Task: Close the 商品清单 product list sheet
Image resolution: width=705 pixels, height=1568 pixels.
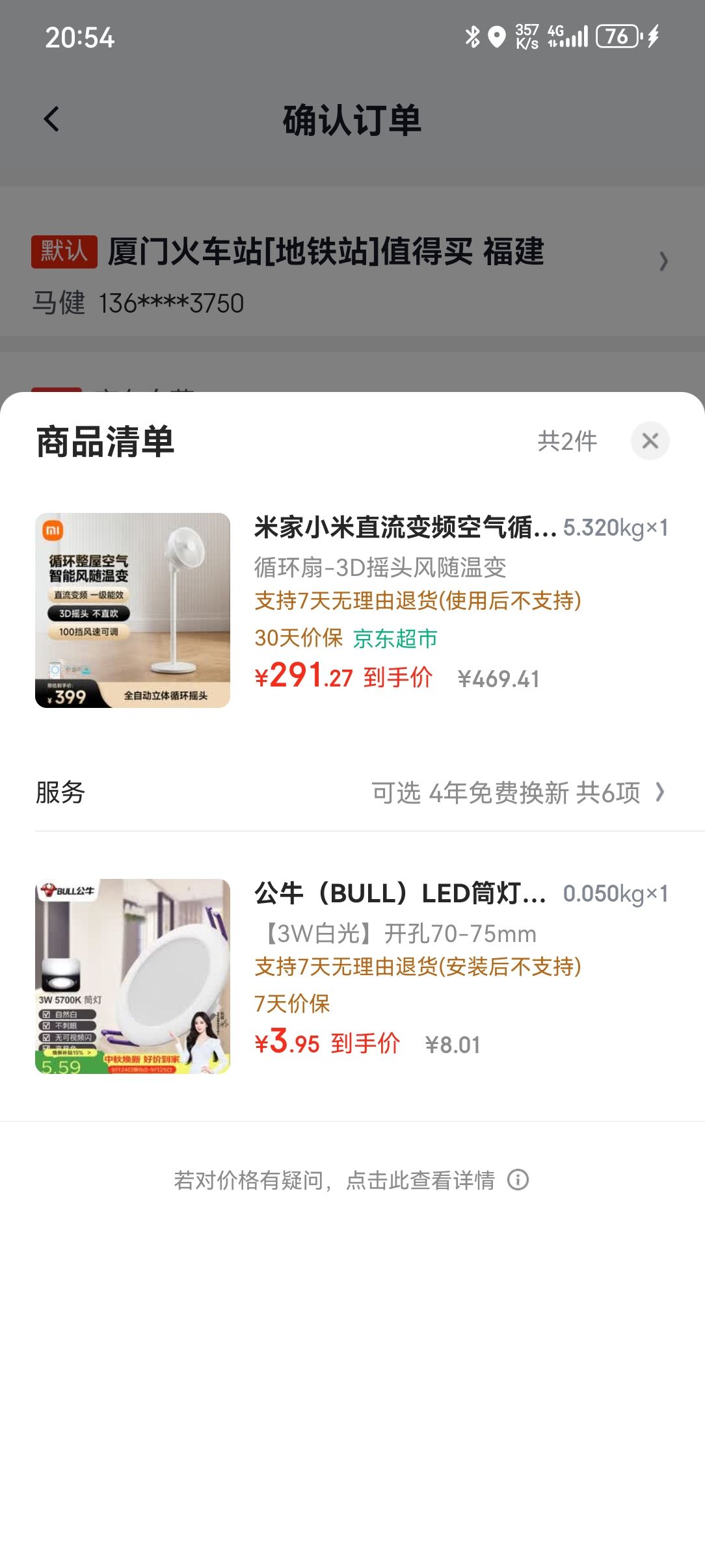Action: tap(650, 441)
